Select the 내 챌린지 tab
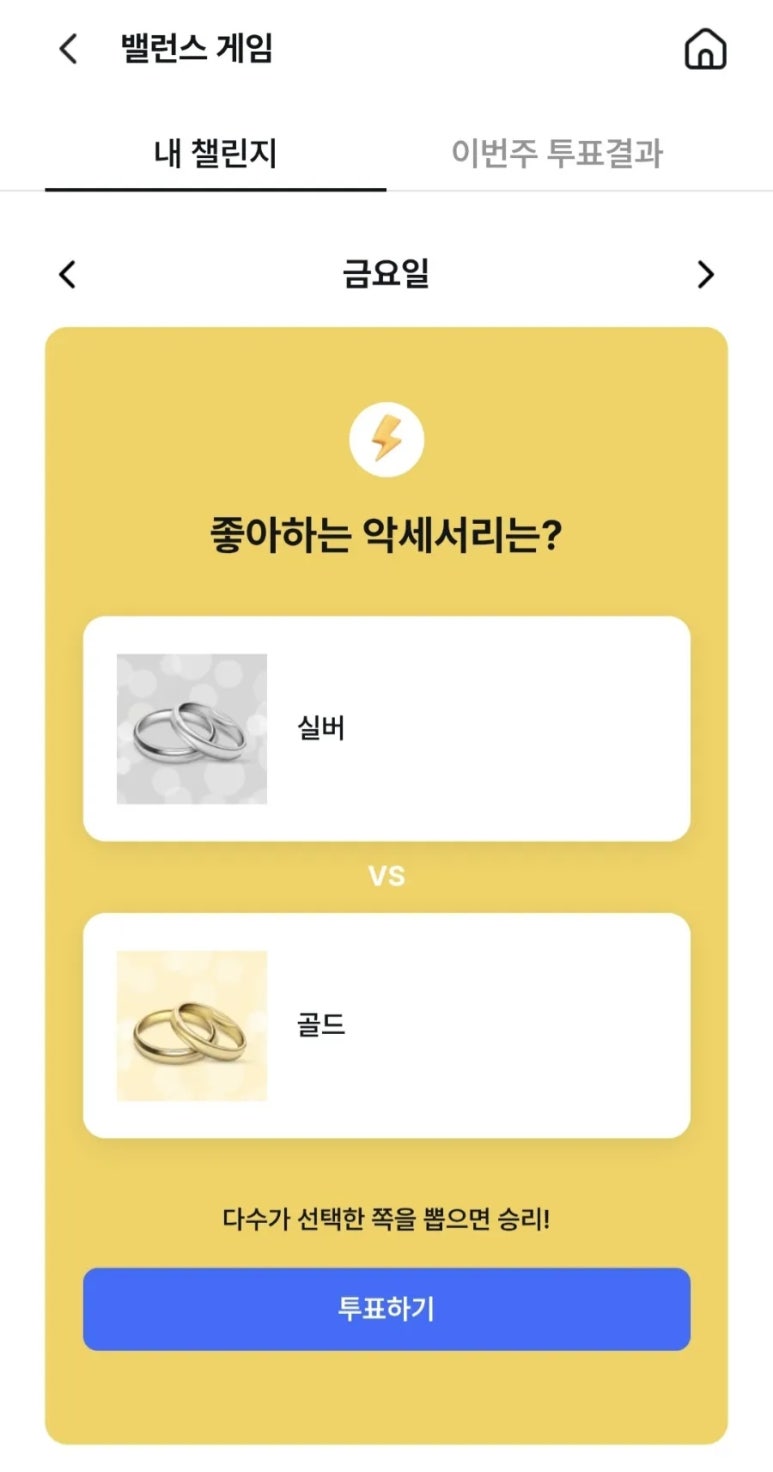 tap(215, 154)
